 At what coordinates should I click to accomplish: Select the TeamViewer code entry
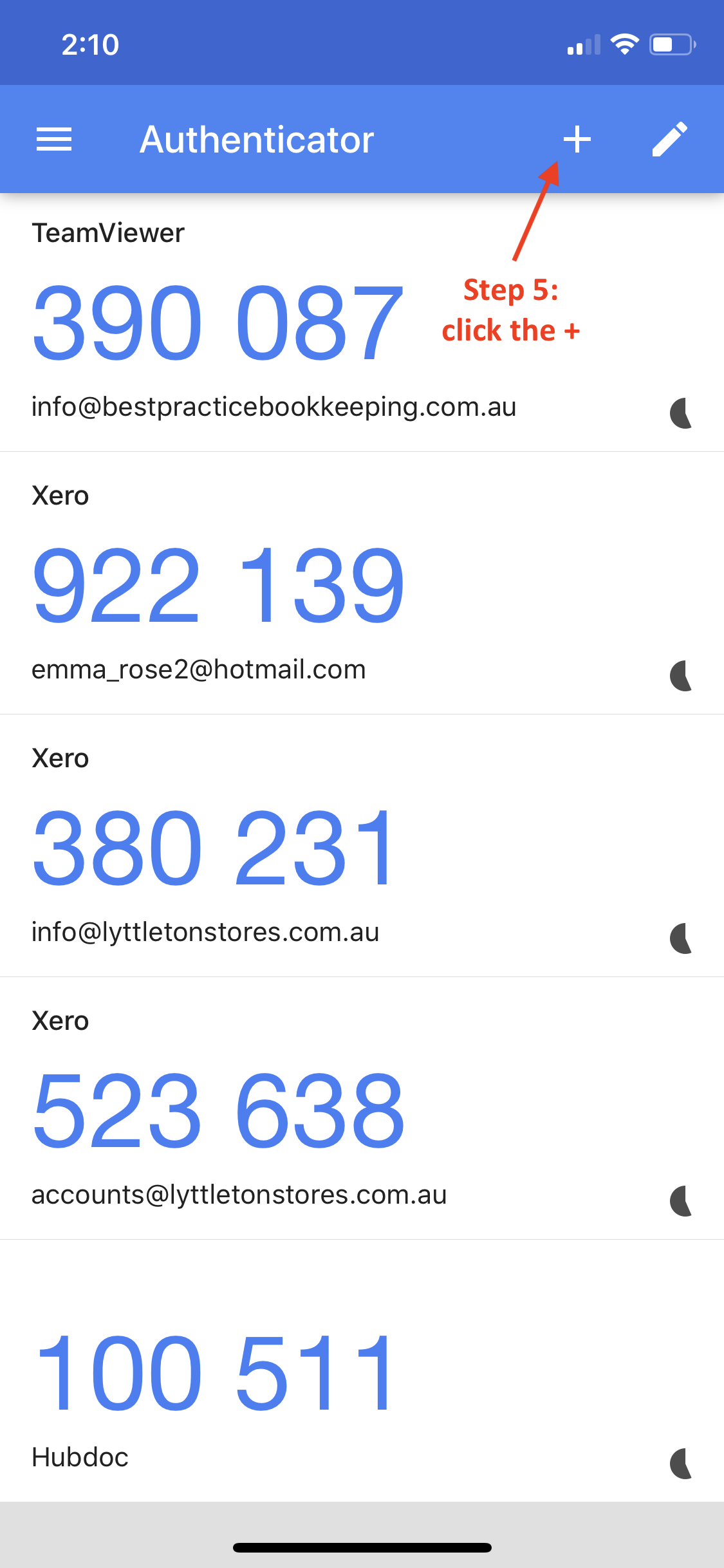click(x=362, y=322)
